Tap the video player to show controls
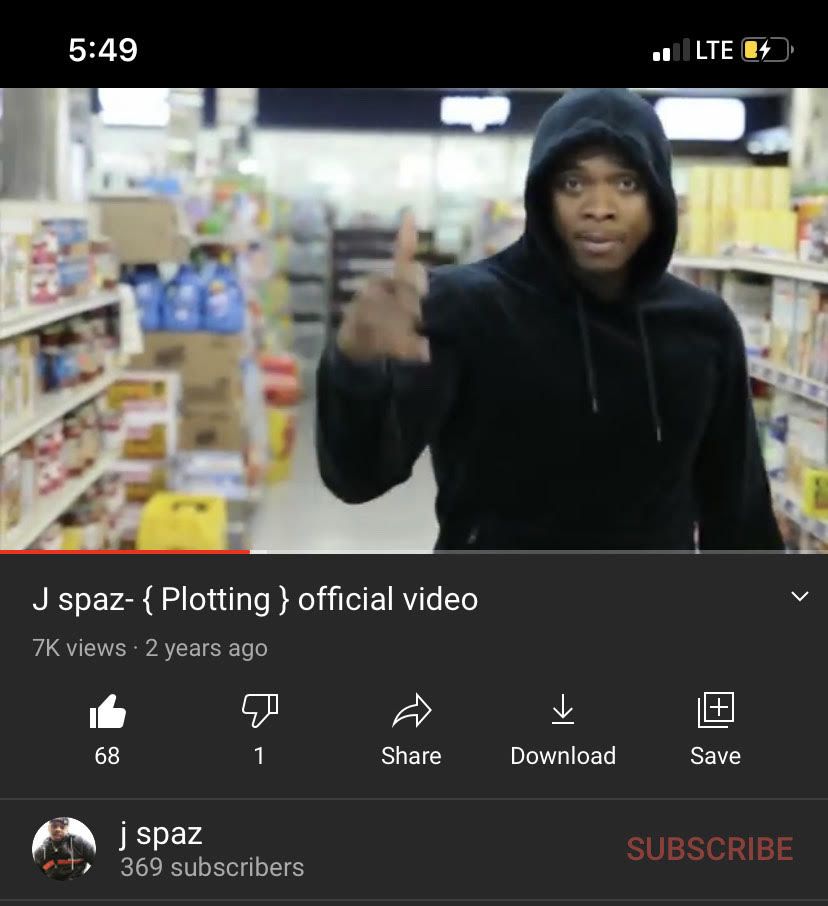This screenshot has width=828, height=906. coord(414,320)
